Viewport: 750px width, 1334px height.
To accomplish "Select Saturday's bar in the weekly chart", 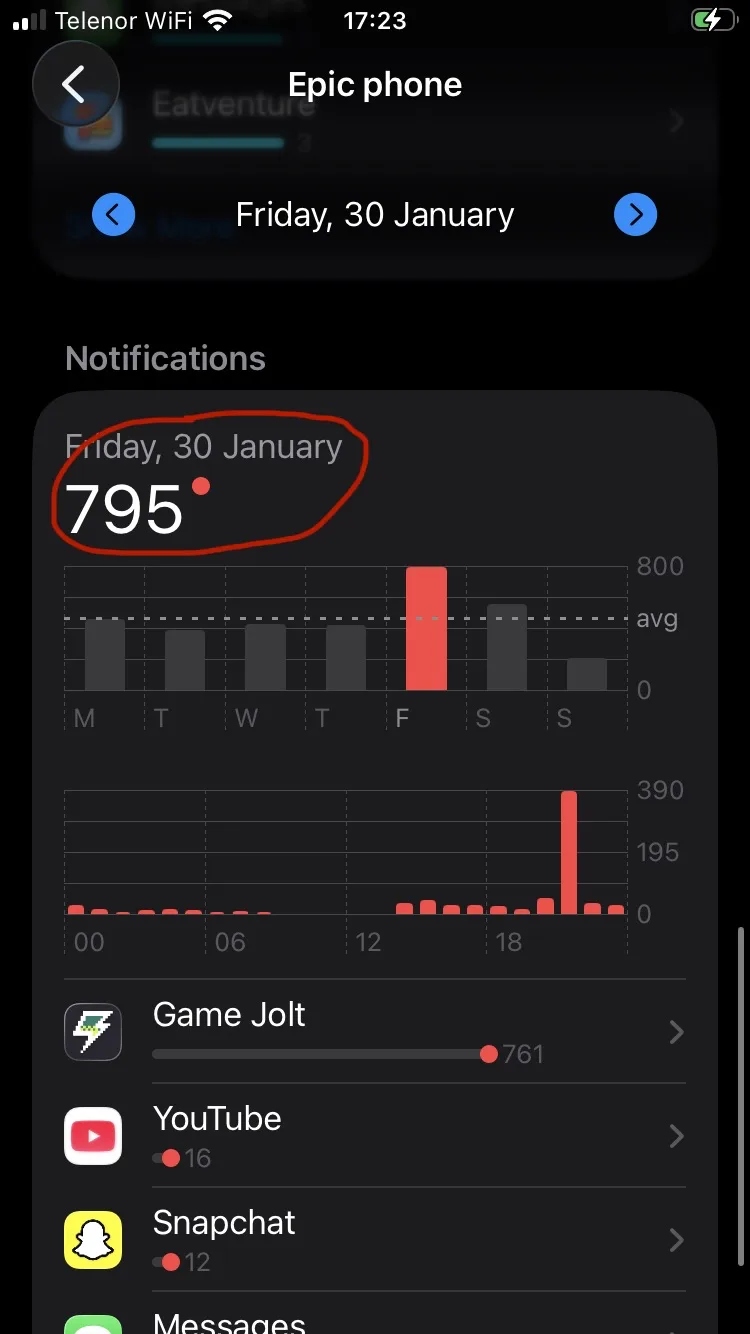I will pyautogui.click(x=507, y=648).
